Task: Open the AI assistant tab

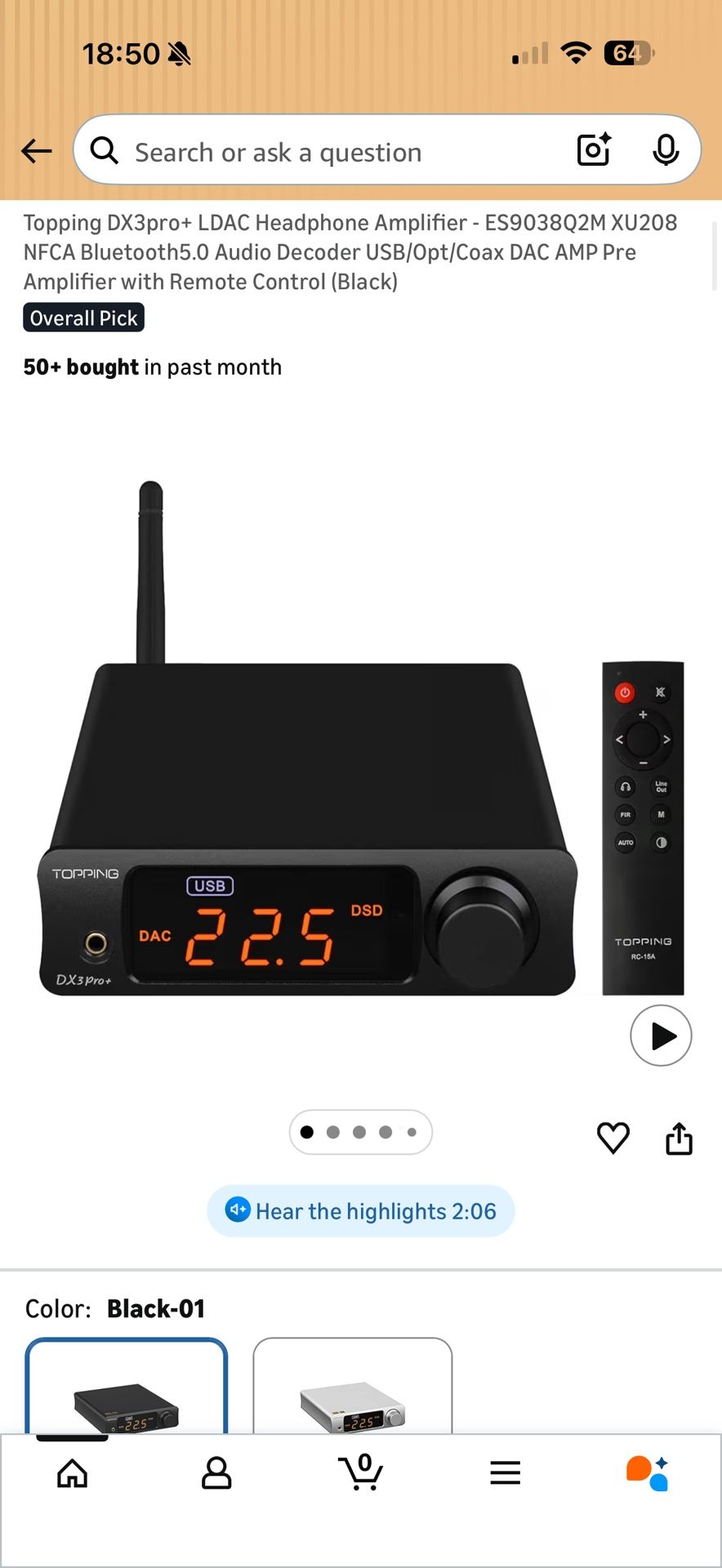Action: [648, 1473]
